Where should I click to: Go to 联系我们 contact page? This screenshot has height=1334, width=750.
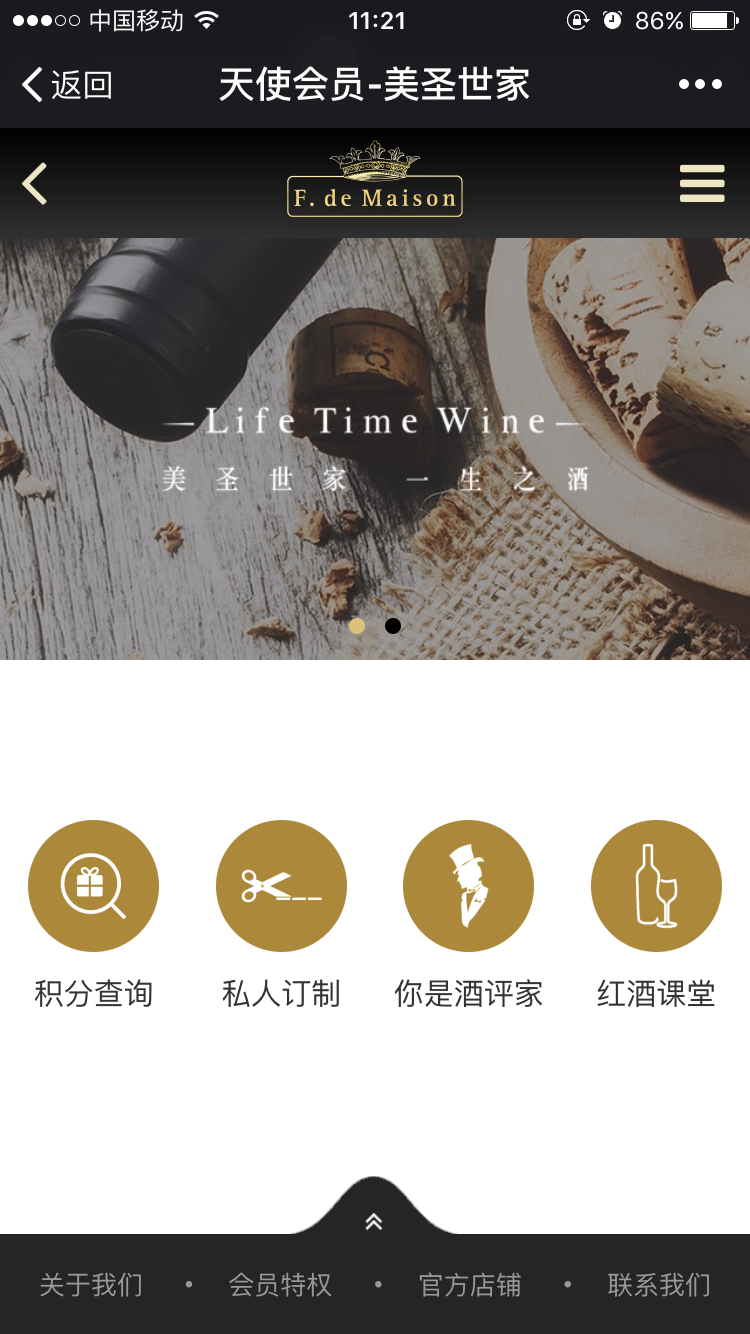pos(659,1285)
